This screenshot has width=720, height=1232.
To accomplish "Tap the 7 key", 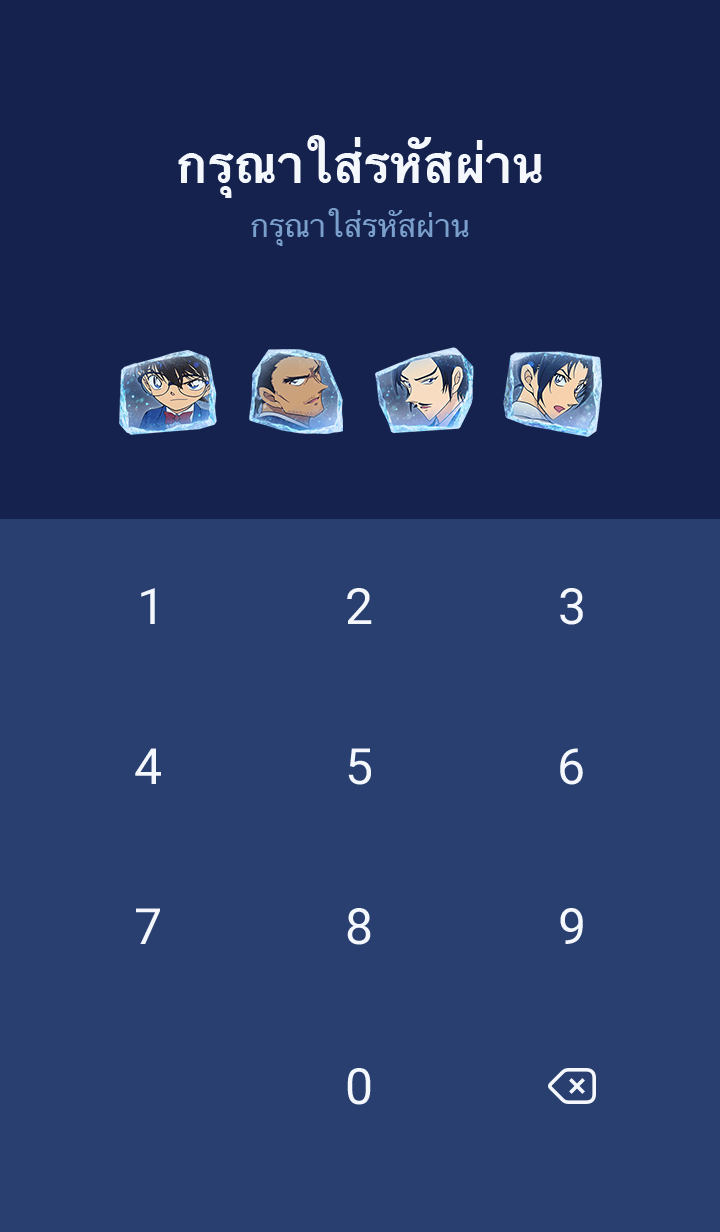I will pos(148,927).
